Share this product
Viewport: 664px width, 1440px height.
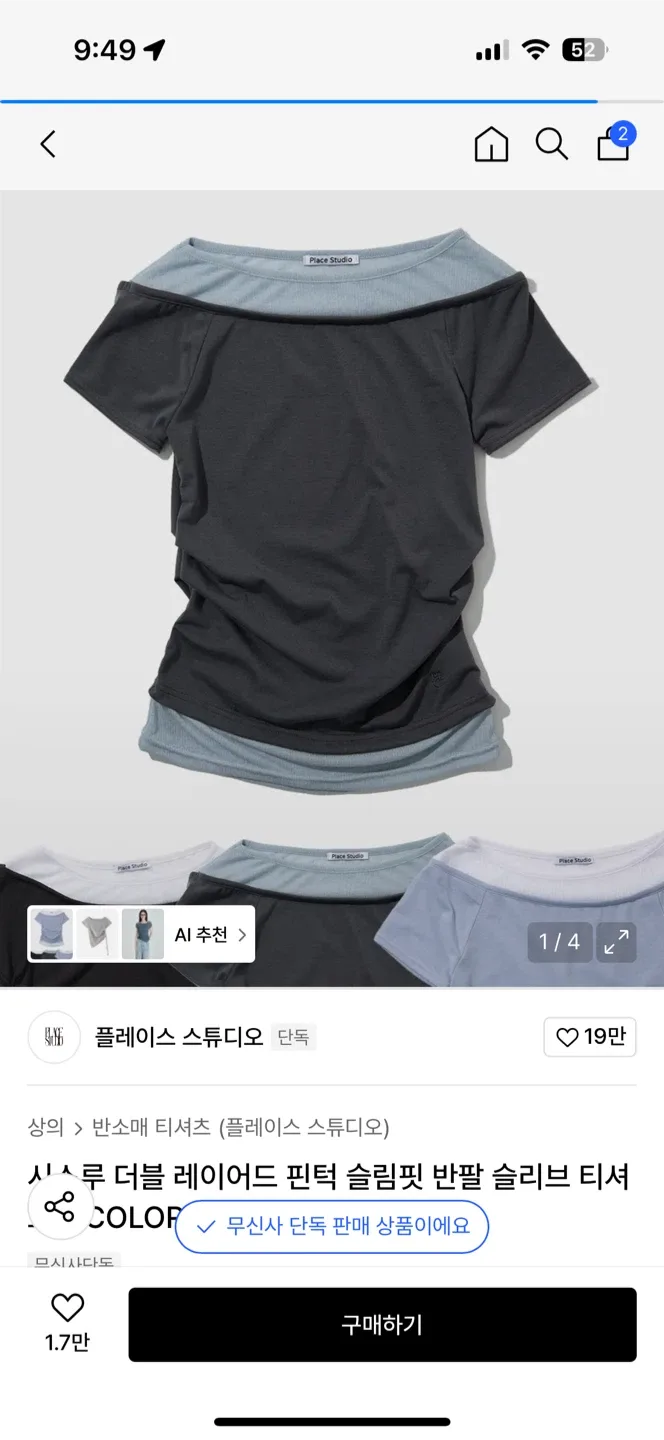pyautogui.click(x=60, y=1207)
